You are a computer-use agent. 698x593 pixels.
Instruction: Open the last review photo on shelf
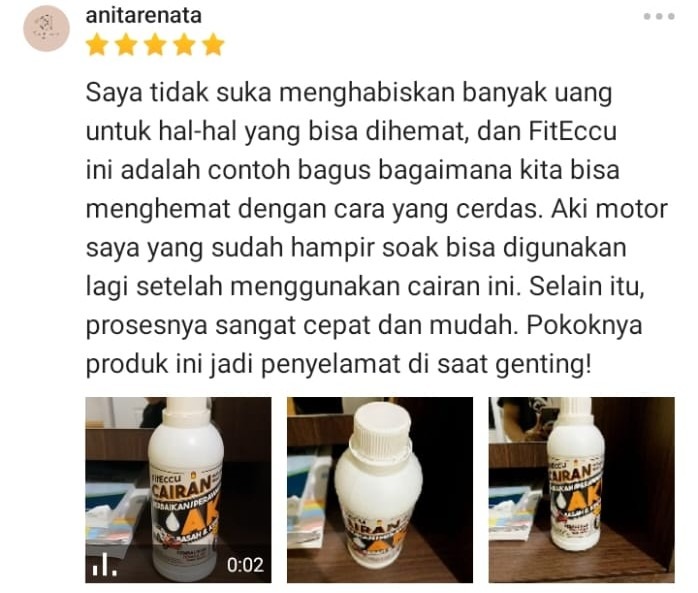(581, 489)
